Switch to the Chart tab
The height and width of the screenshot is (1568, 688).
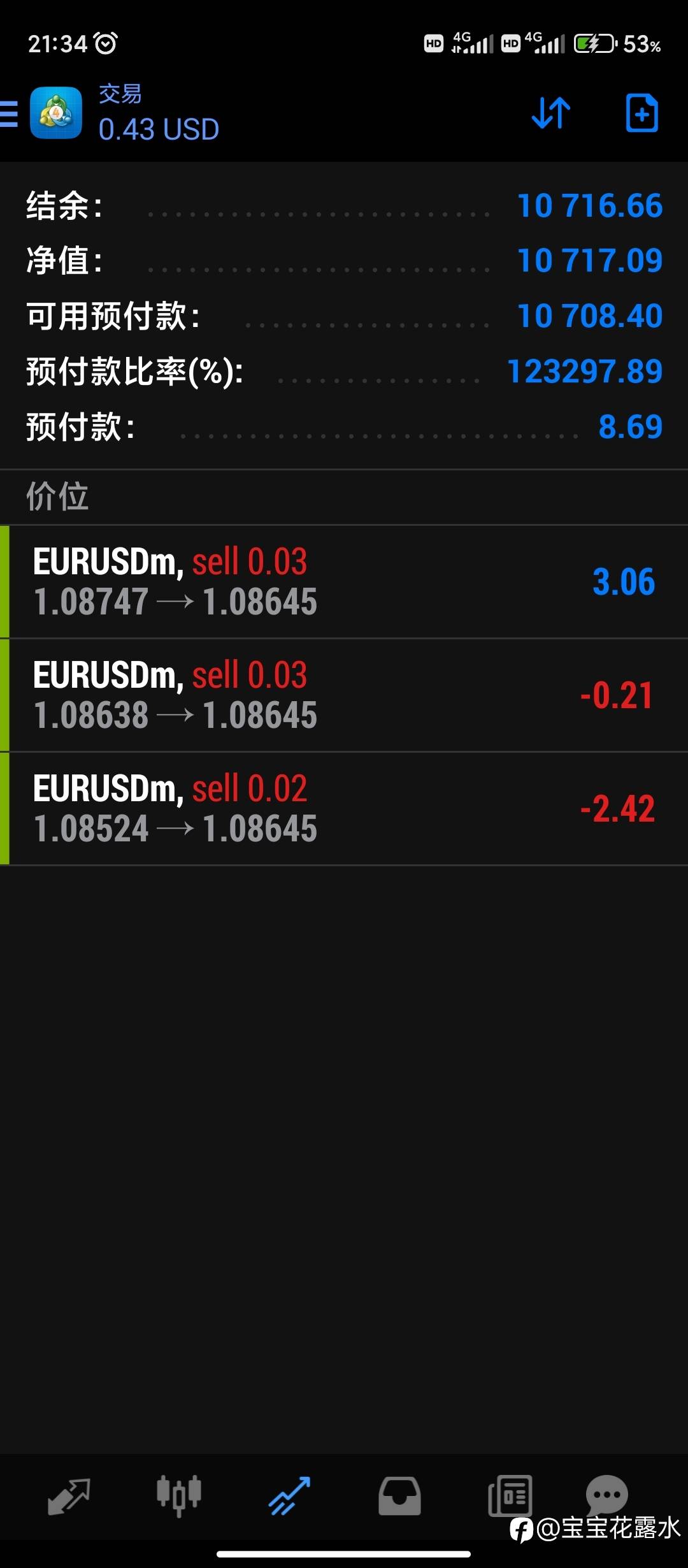click(x=179, y=1495)
